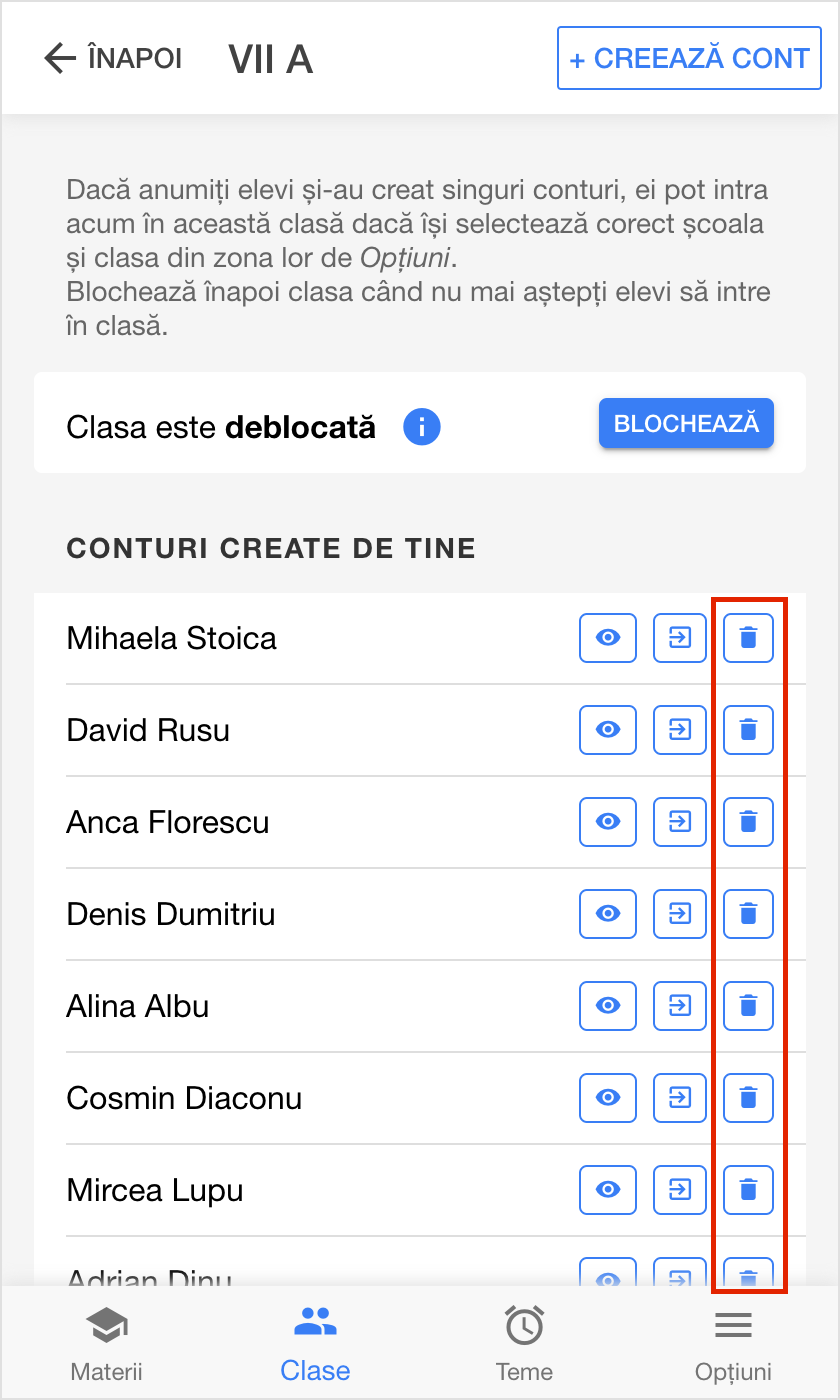Delete Mircea Lupu's account
The image size is (840, 1400).
(748, 1190)
